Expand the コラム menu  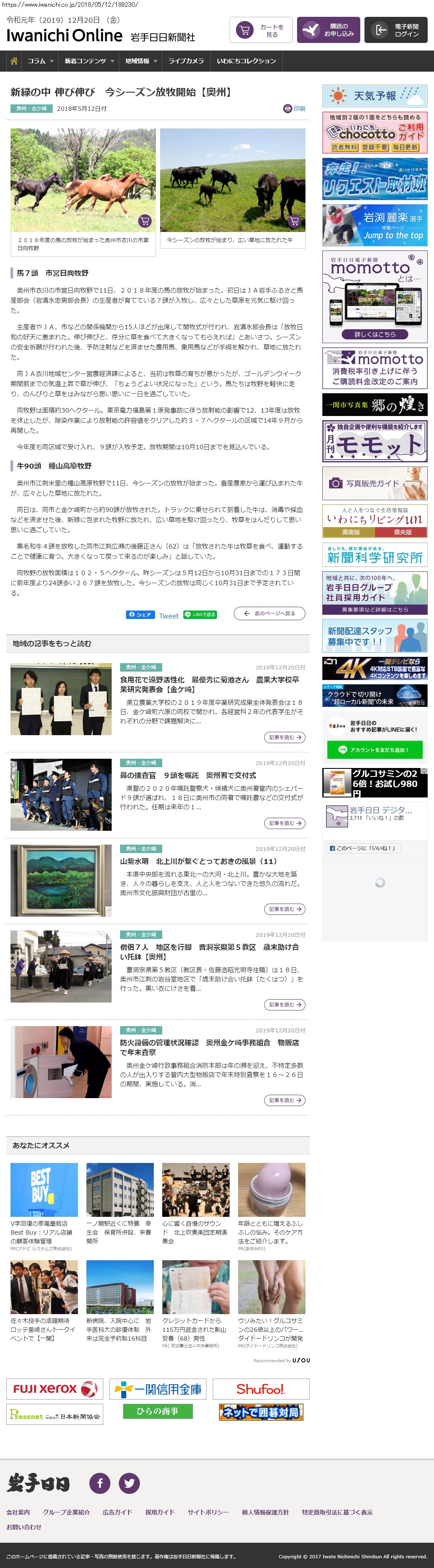tap(40, 61)
